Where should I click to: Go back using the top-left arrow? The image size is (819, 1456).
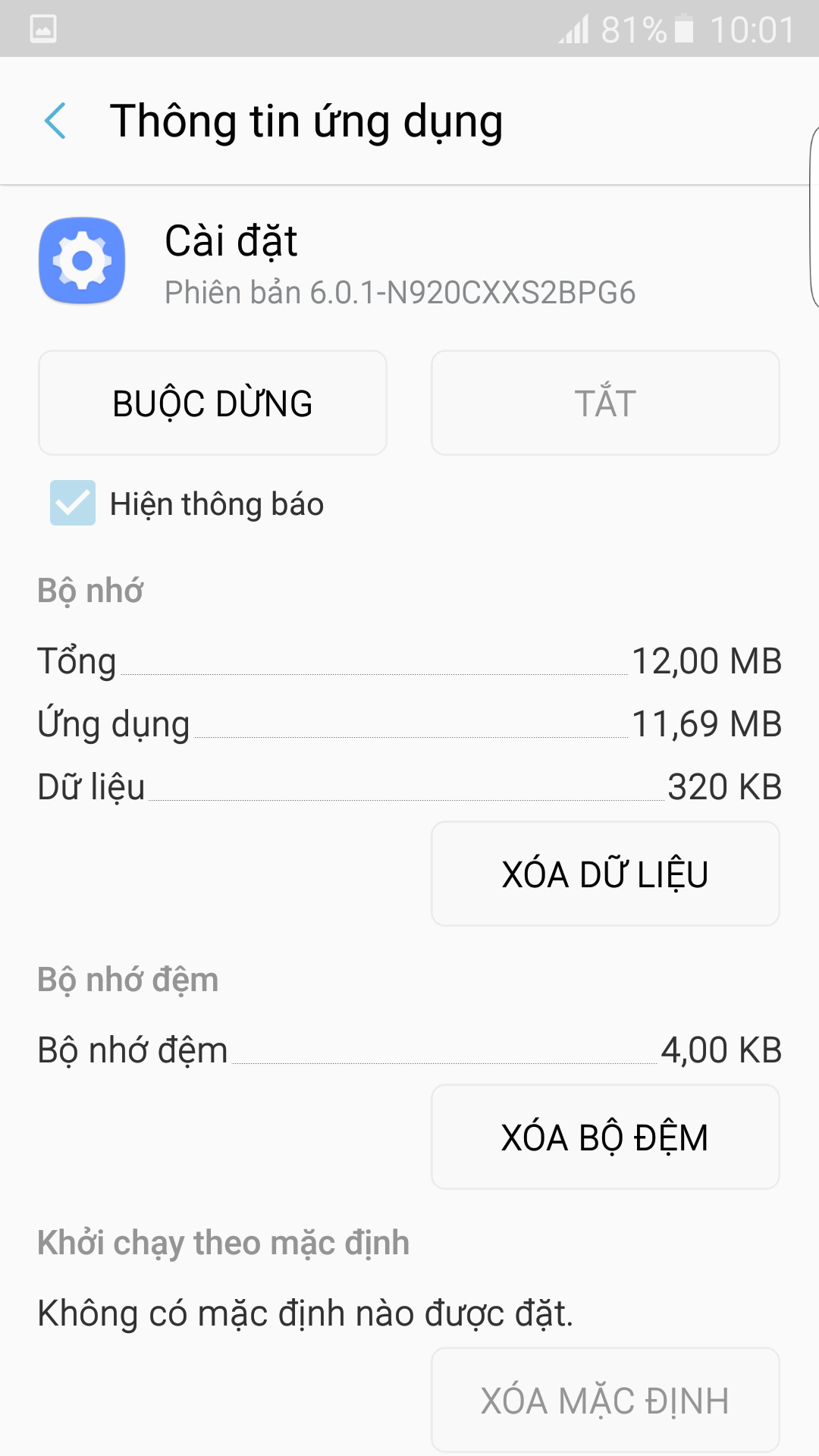point(55,121)
